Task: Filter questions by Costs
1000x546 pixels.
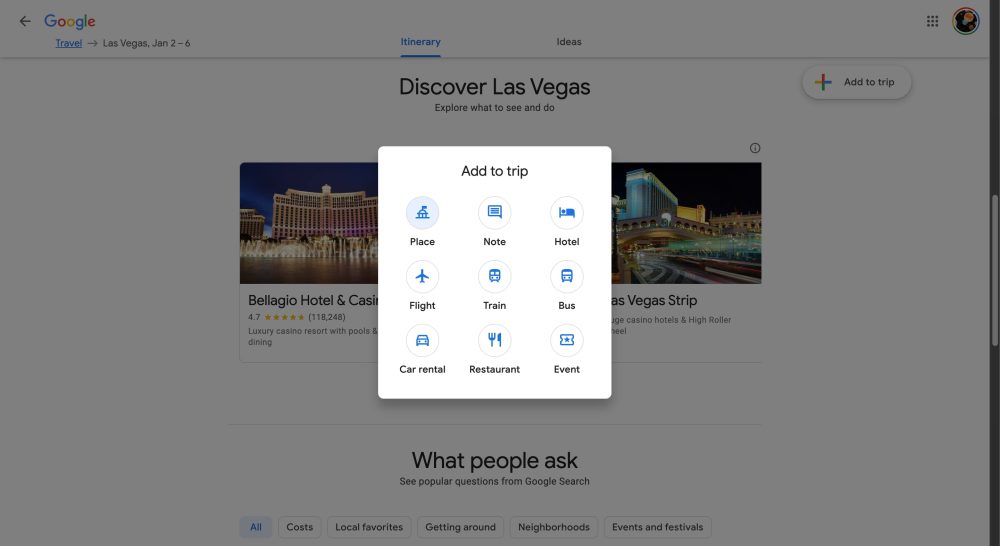Action: (300, 527)
